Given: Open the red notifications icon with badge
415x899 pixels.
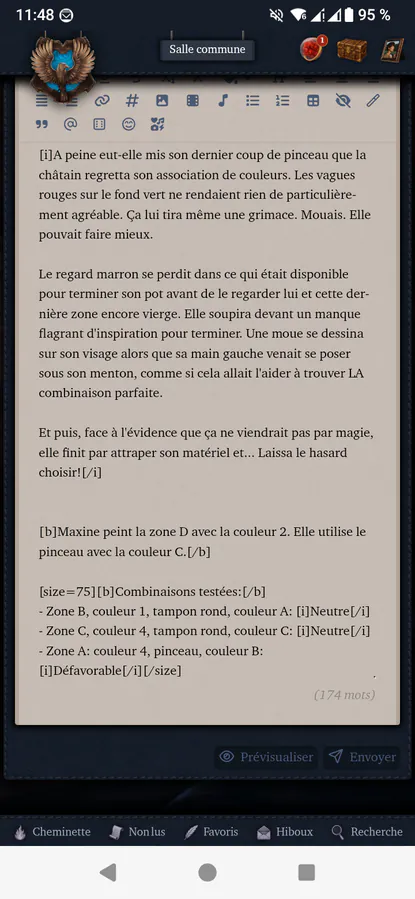Looking at the screenshot, I should [312, 50].
